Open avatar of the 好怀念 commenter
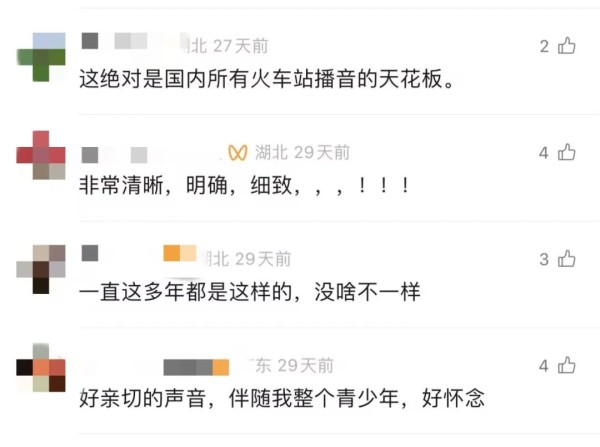The width and height of the screenshot is (600, 447). click(x=41, y=368)
